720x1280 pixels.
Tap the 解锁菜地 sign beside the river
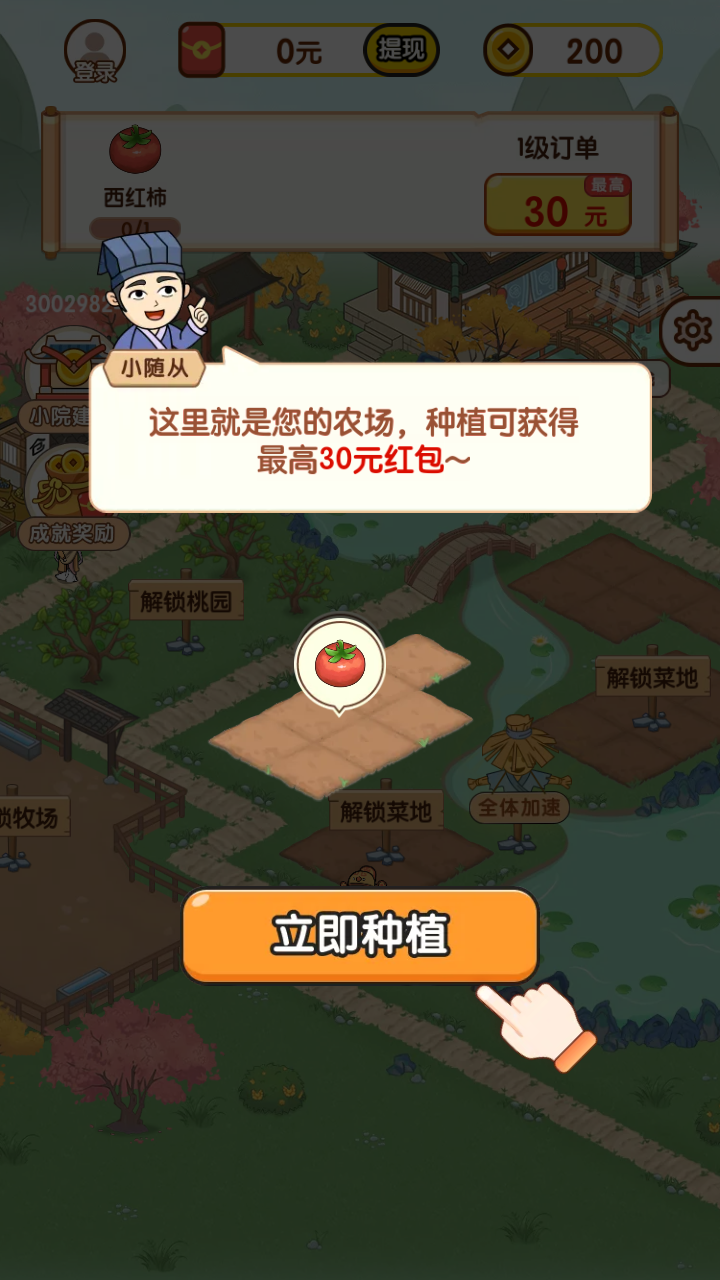[x=651, y=678]
